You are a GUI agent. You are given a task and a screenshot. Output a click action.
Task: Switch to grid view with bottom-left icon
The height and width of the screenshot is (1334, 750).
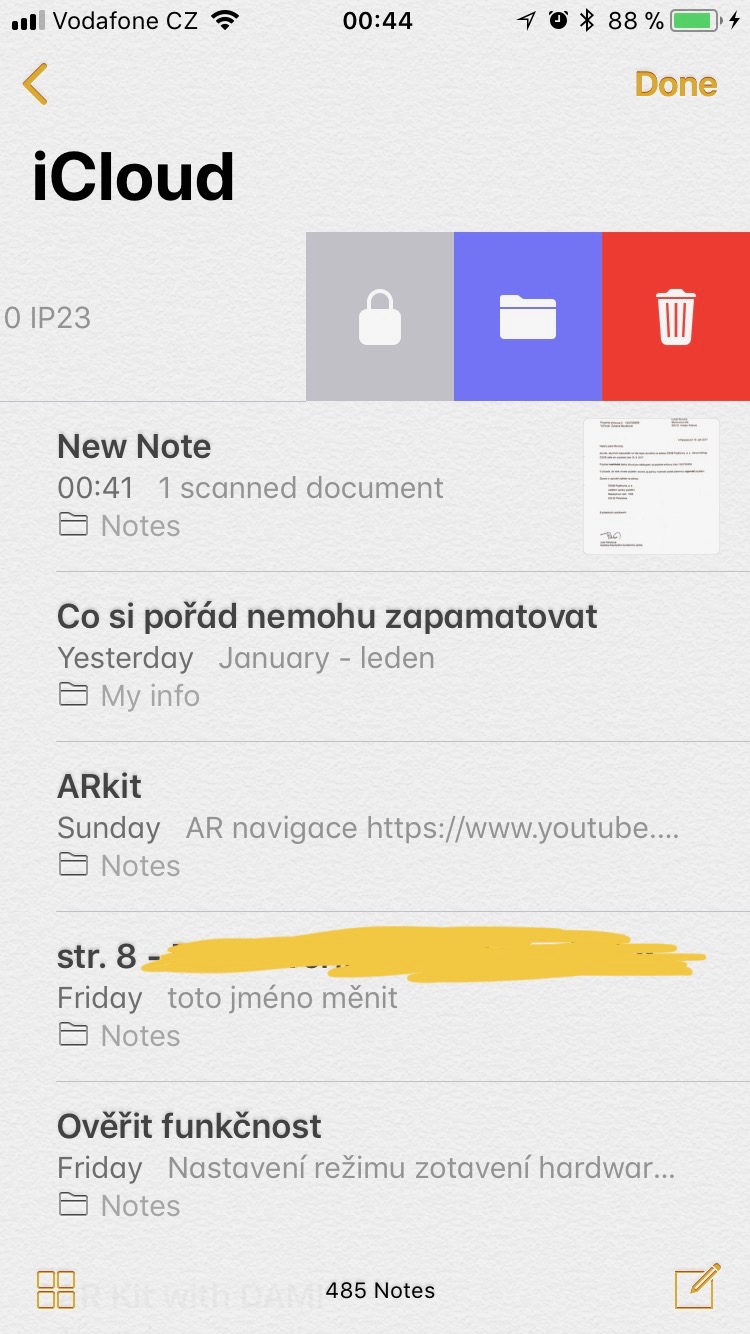tap(57, 1289)
